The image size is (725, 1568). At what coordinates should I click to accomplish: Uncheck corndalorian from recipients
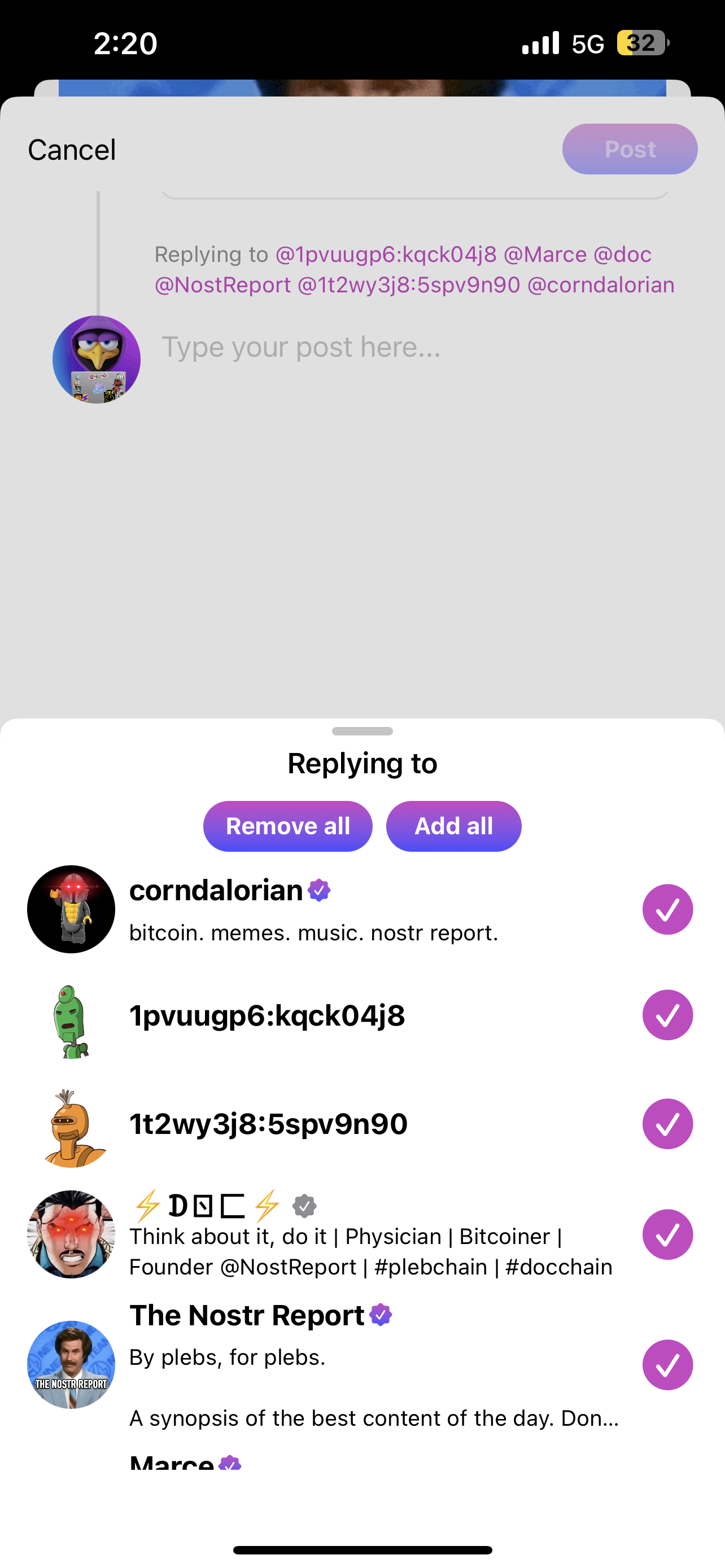667,909
